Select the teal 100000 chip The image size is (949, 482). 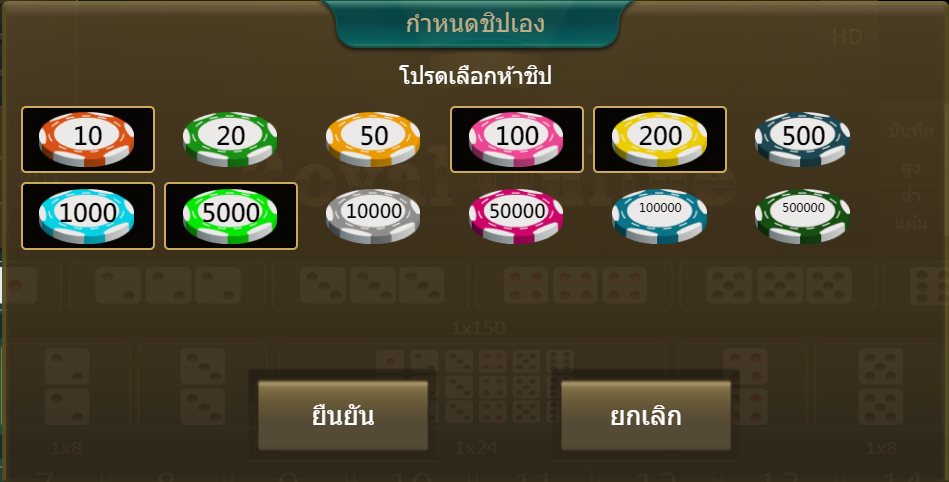click(659, 215)
